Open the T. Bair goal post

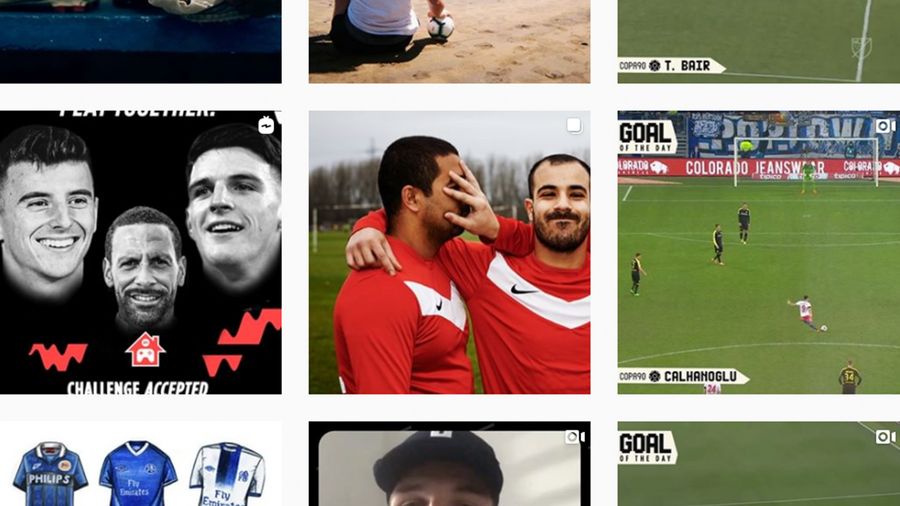tap(758, 40)
